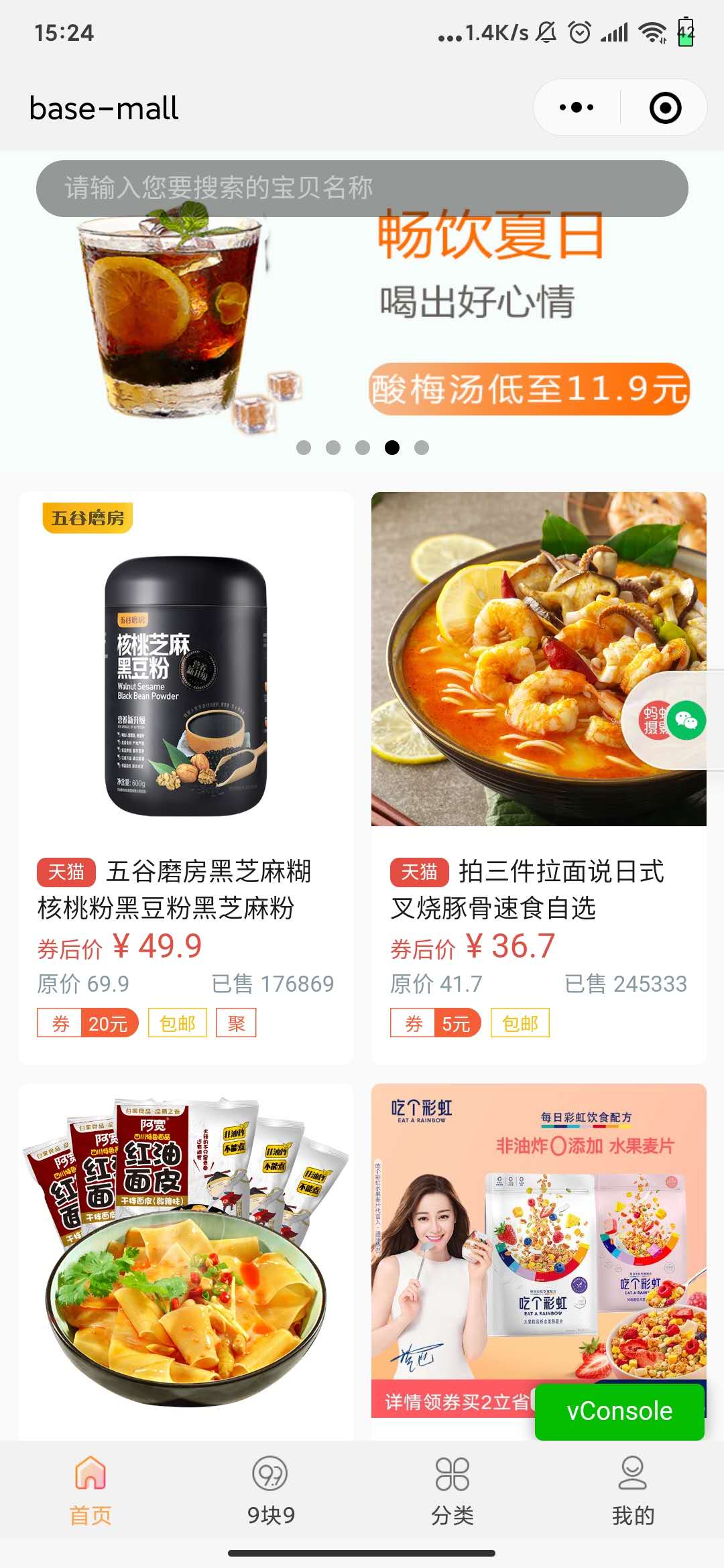Jump to the first banner slide dot
Viewport: 724px width, 1568px height.
tap(304, 448)
